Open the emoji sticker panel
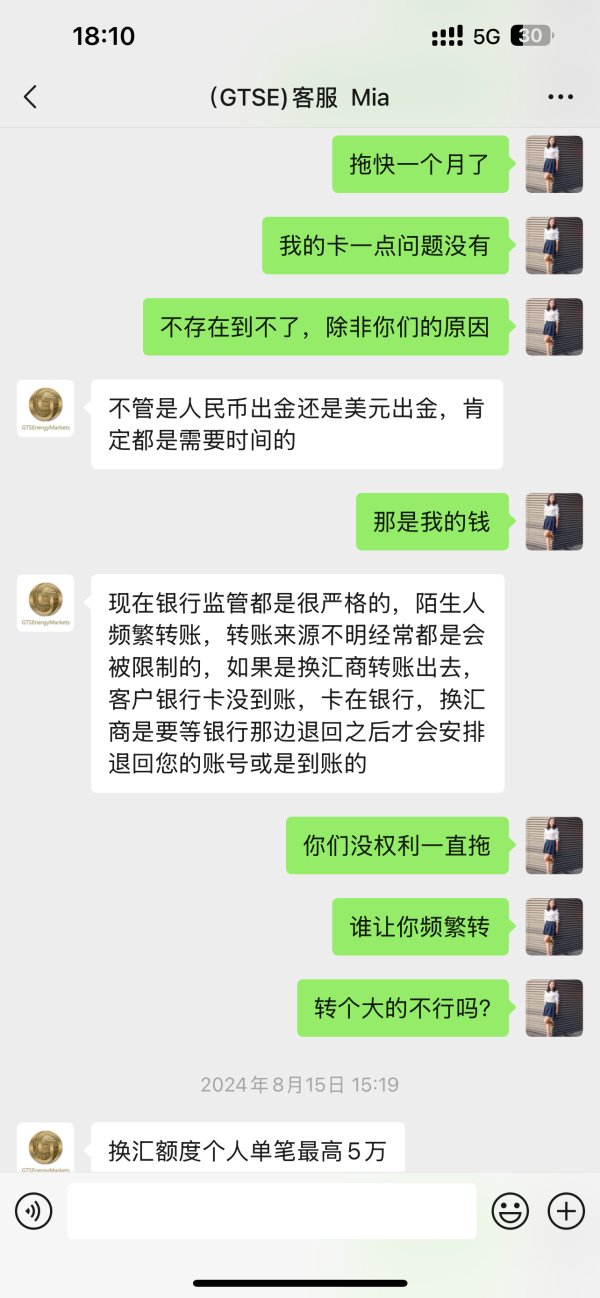The image size is (600, 1298). [510, 1211]
